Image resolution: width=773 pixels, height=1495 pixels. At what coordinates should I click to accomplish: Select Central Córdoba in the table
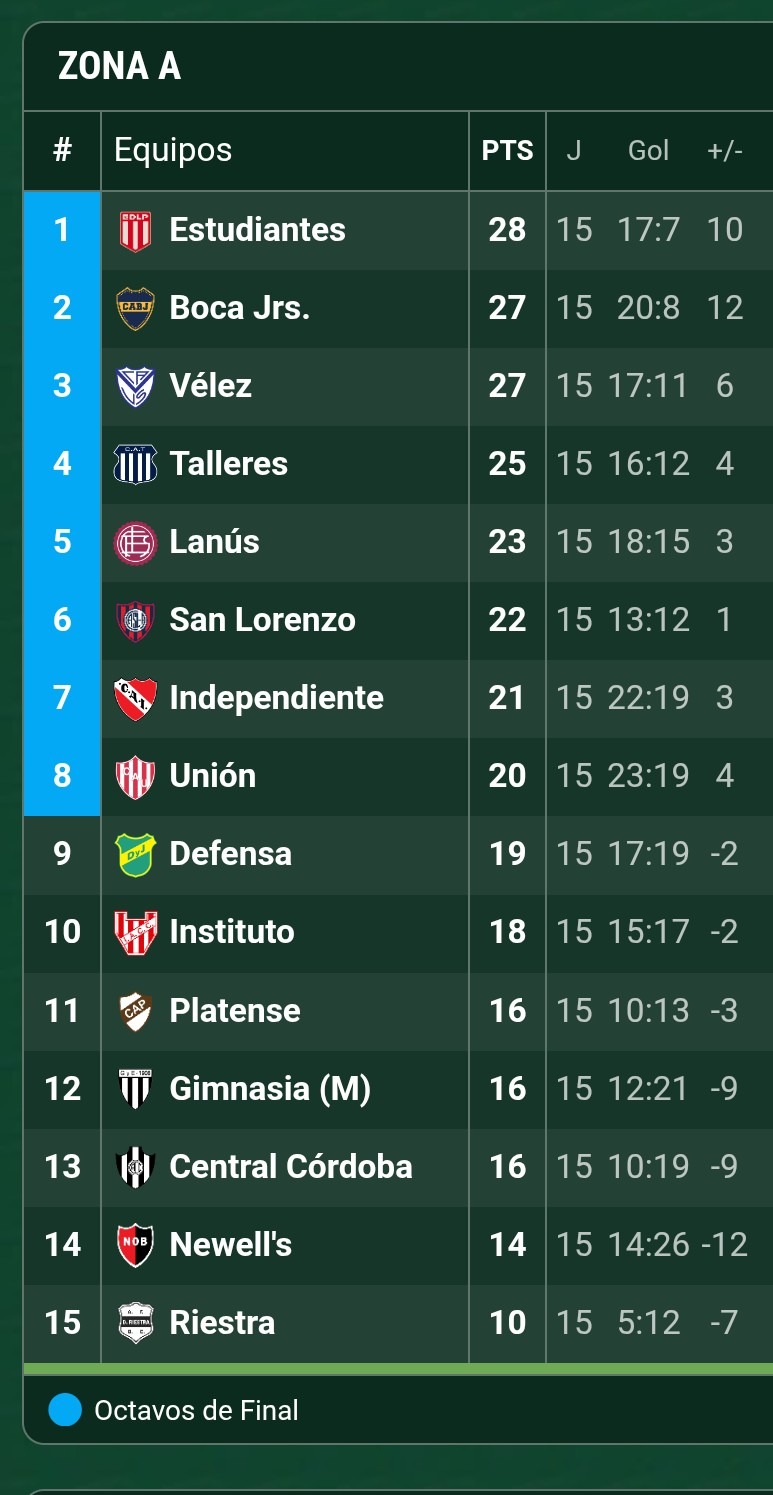291,1167
